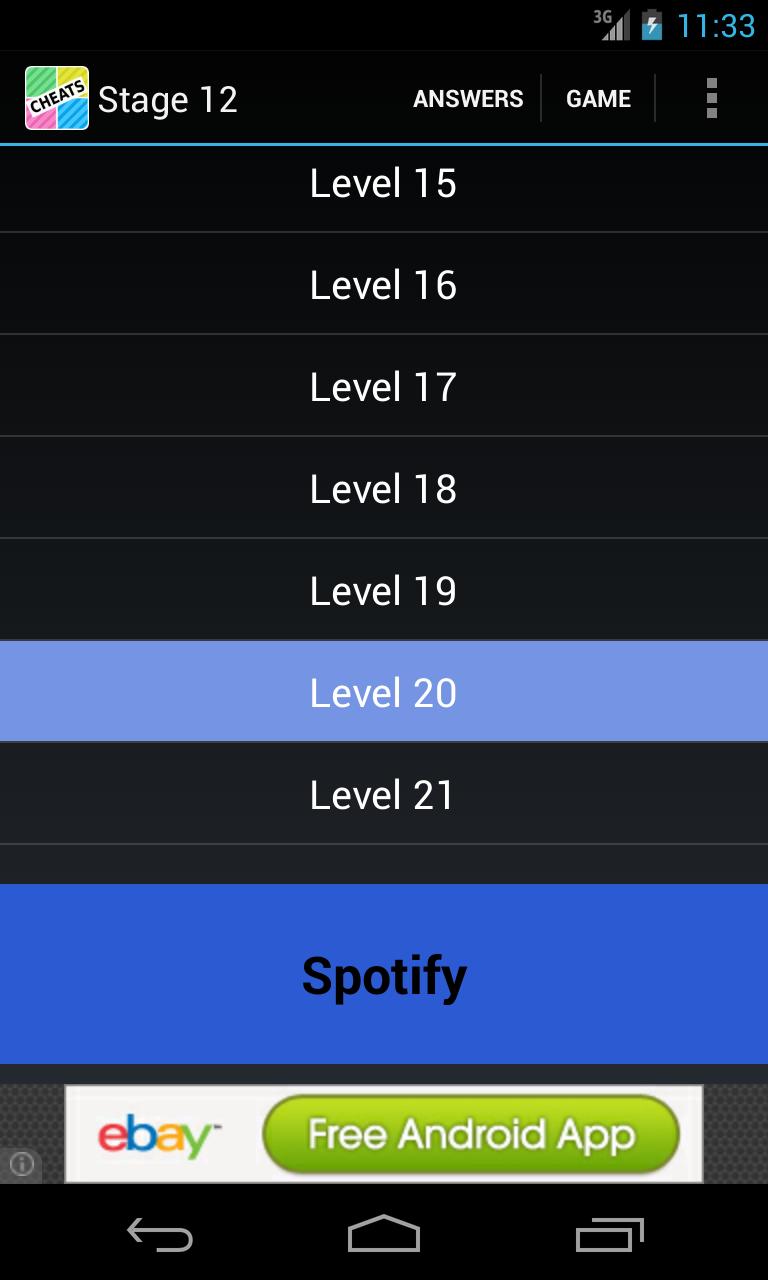Screen dimensions: 768x1280
Task: Open Level 16
Action: pos(384,285)
